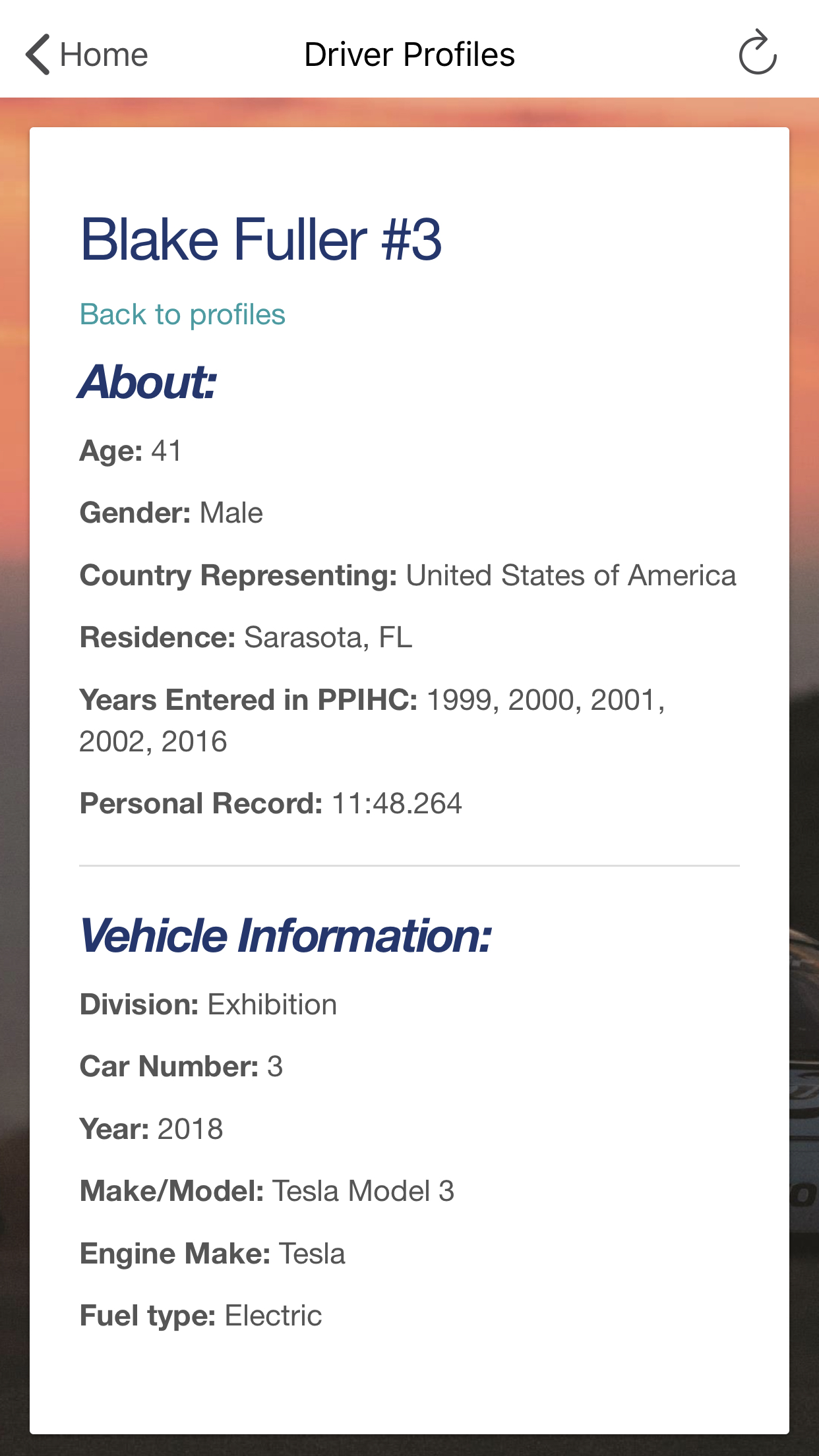The image size is (819, 1456).
Task: Go back to Home
Action: (x=86, y=55)
